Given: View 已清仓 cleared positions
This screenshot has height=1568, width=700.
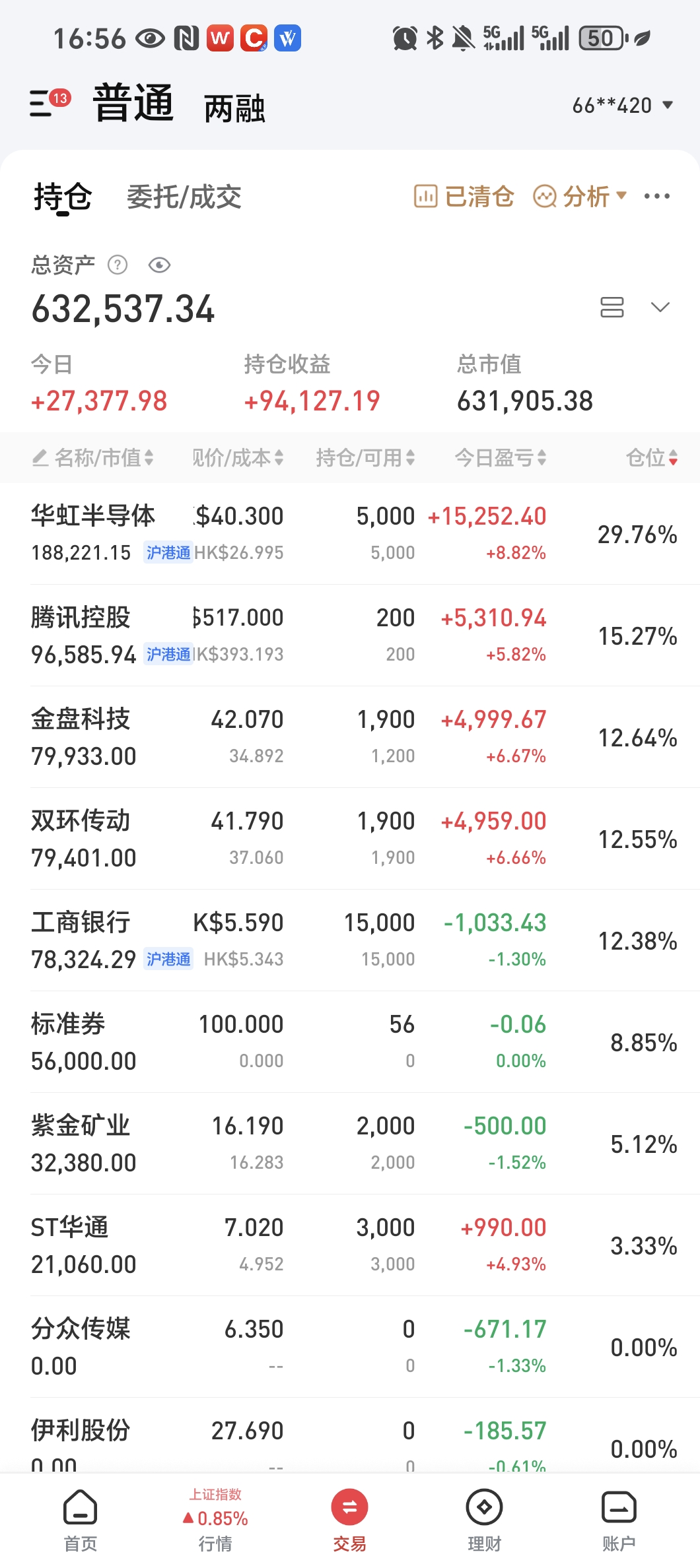Looking at the screenshot, I should (x=464, y=197).
